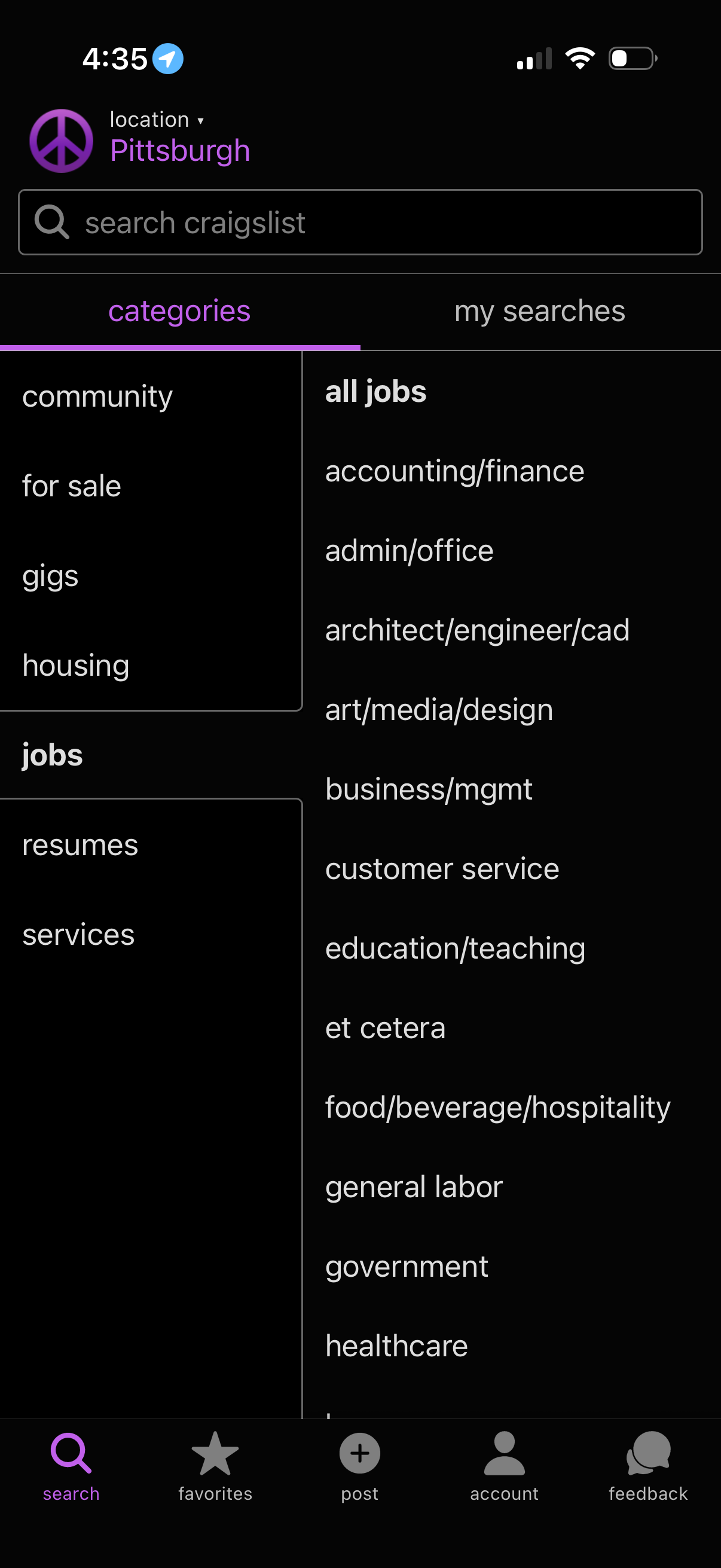Open accounting/finance jobs
The width and height of the screenshot is (721, 1568).
(x=454, y=471)
